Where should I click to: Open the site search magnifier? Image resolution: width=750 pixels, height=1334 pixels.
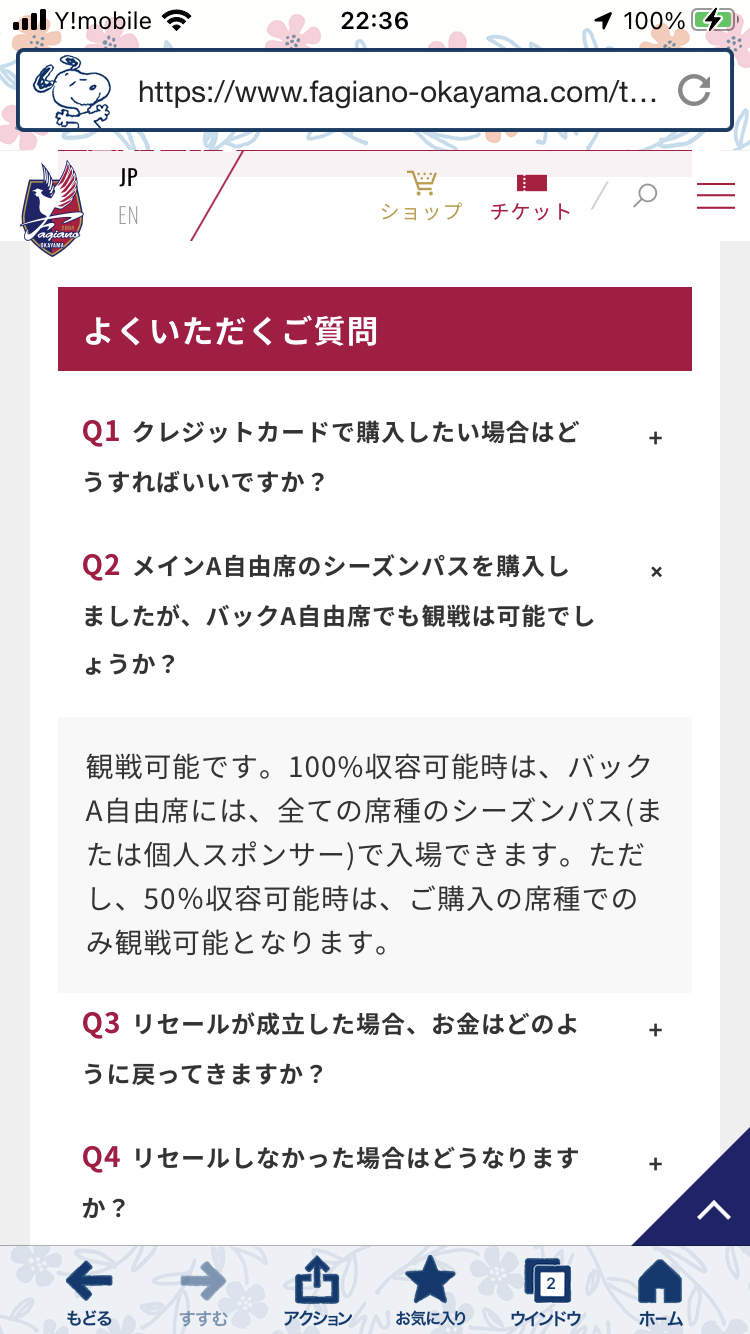tap(646, 195)
